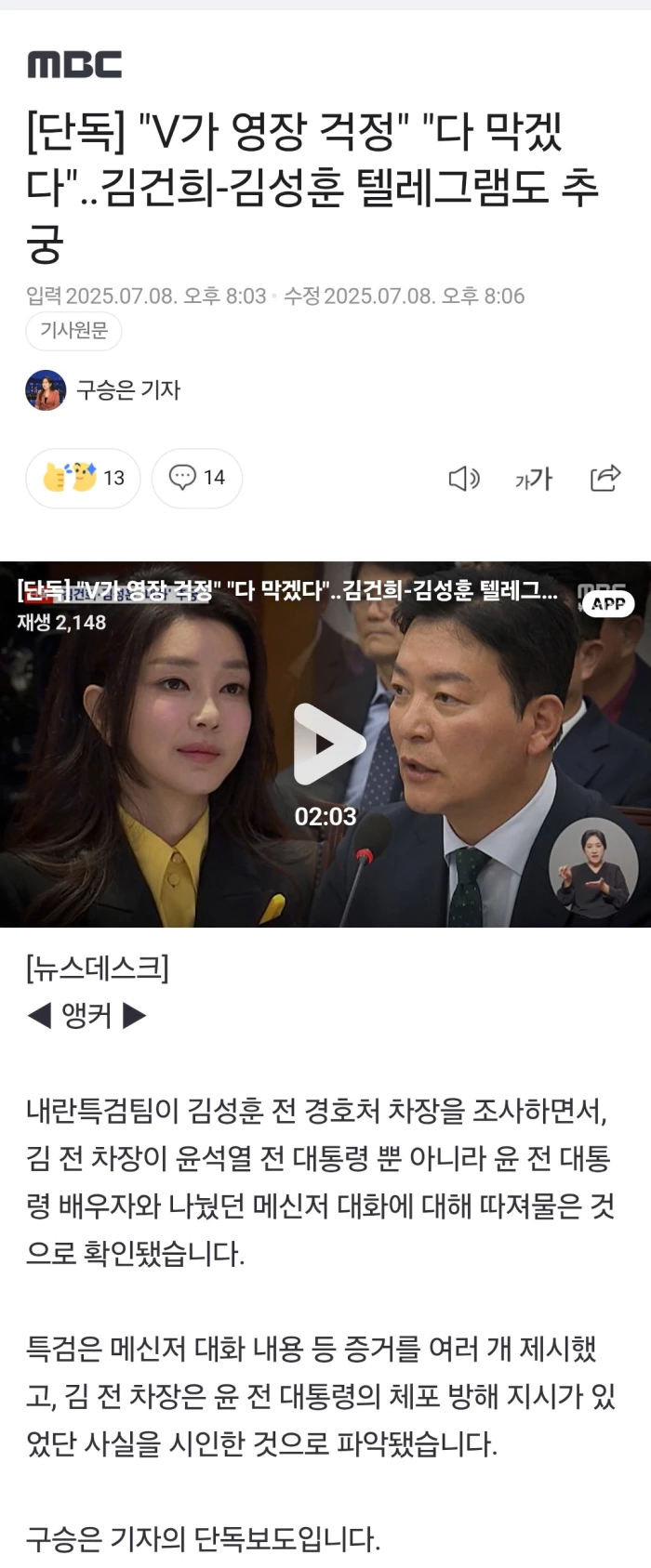React to the article with 13 reactions
651x1568 pixels.
pyautogui.click(x=83, y=478)
